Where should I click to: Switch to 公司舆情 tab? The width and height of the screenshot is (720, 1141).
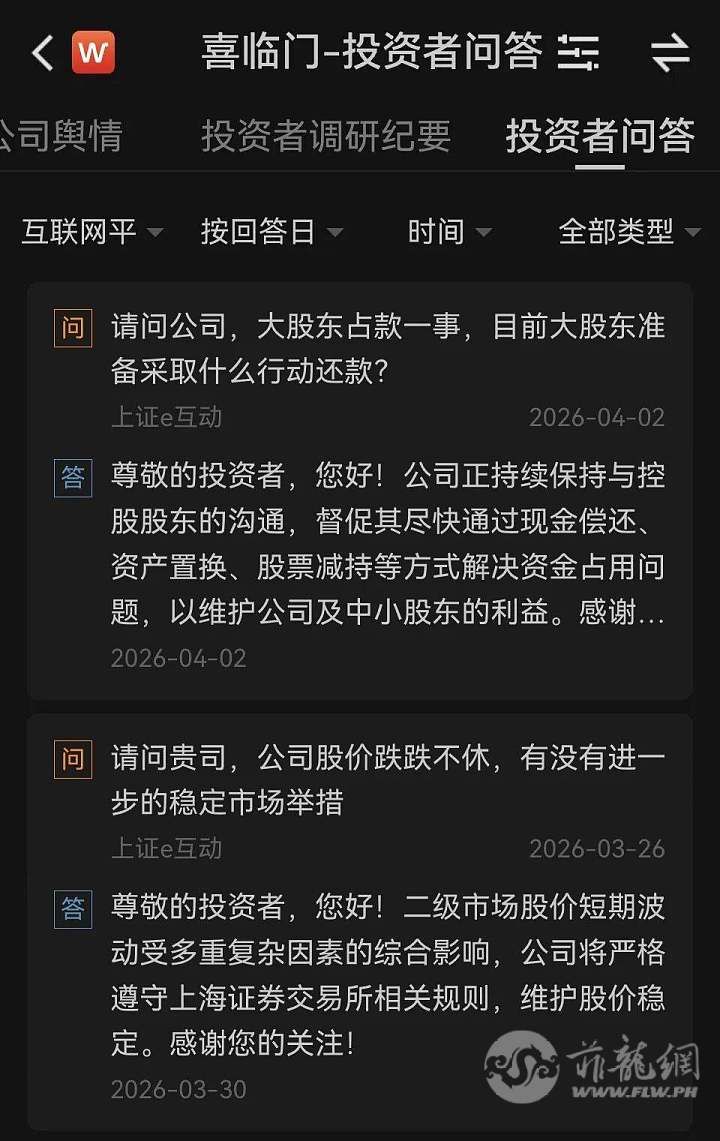click(60, 135)
